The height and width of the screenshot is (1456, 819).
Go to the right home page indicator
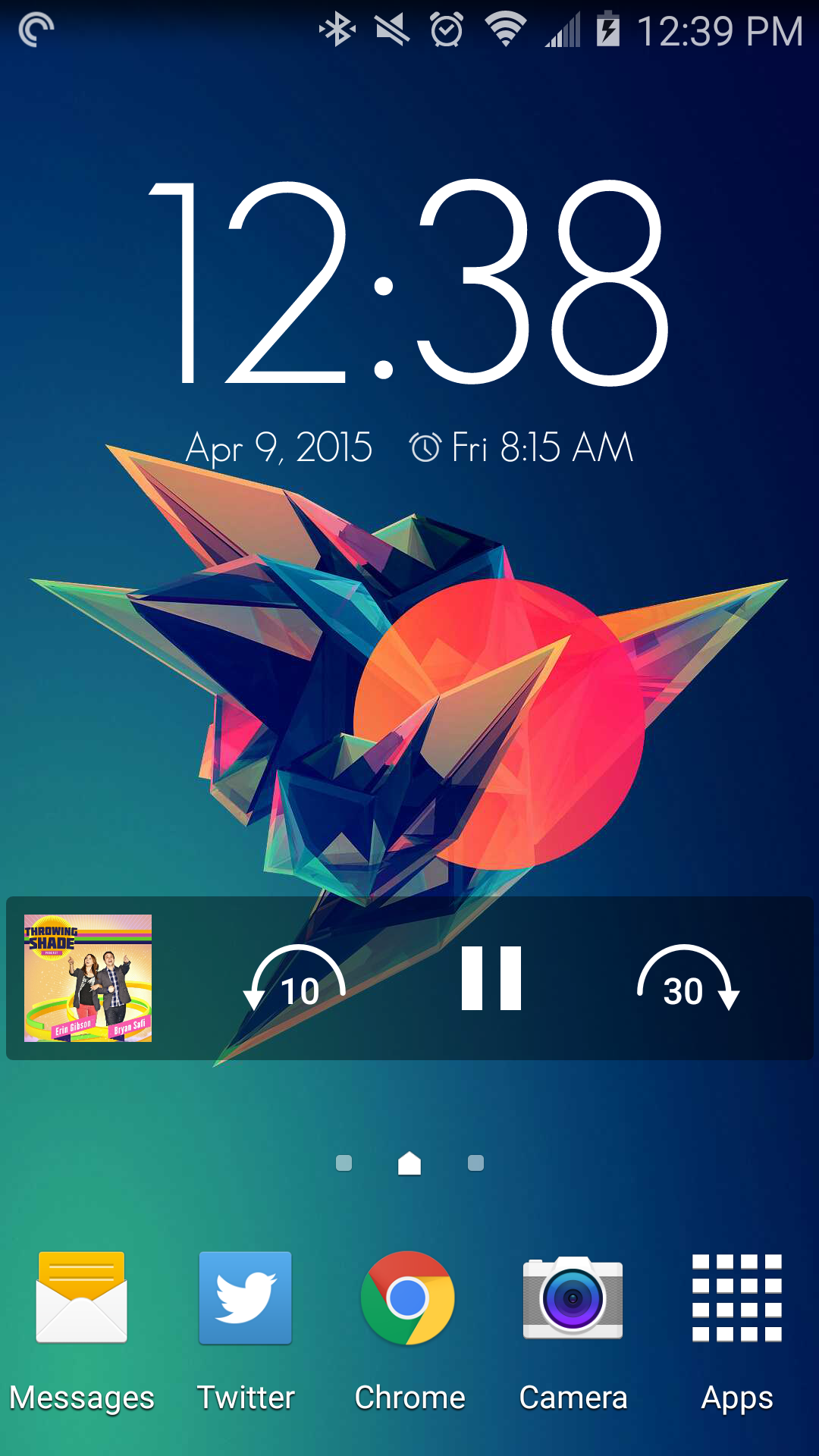475,1163
